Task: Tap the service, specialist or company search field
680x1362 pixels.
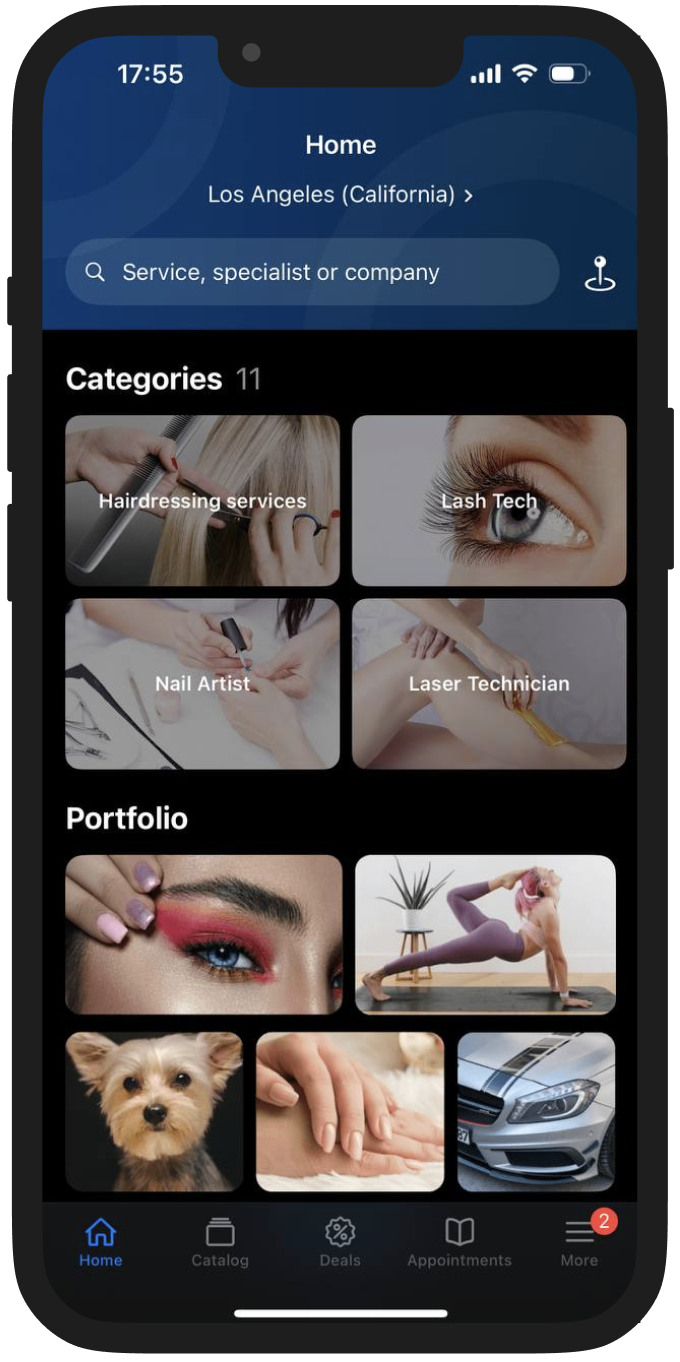Action: (x=311, y=272)
